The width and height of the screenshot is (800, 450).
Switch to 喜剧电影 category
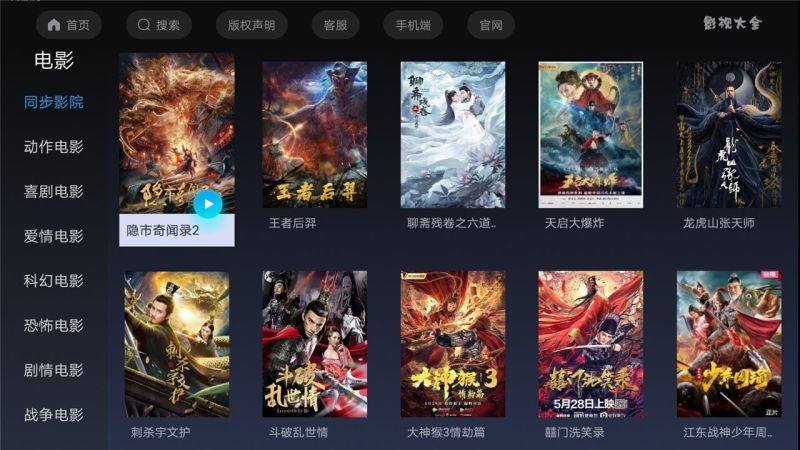pyautogui.click(x=54, y=191)
